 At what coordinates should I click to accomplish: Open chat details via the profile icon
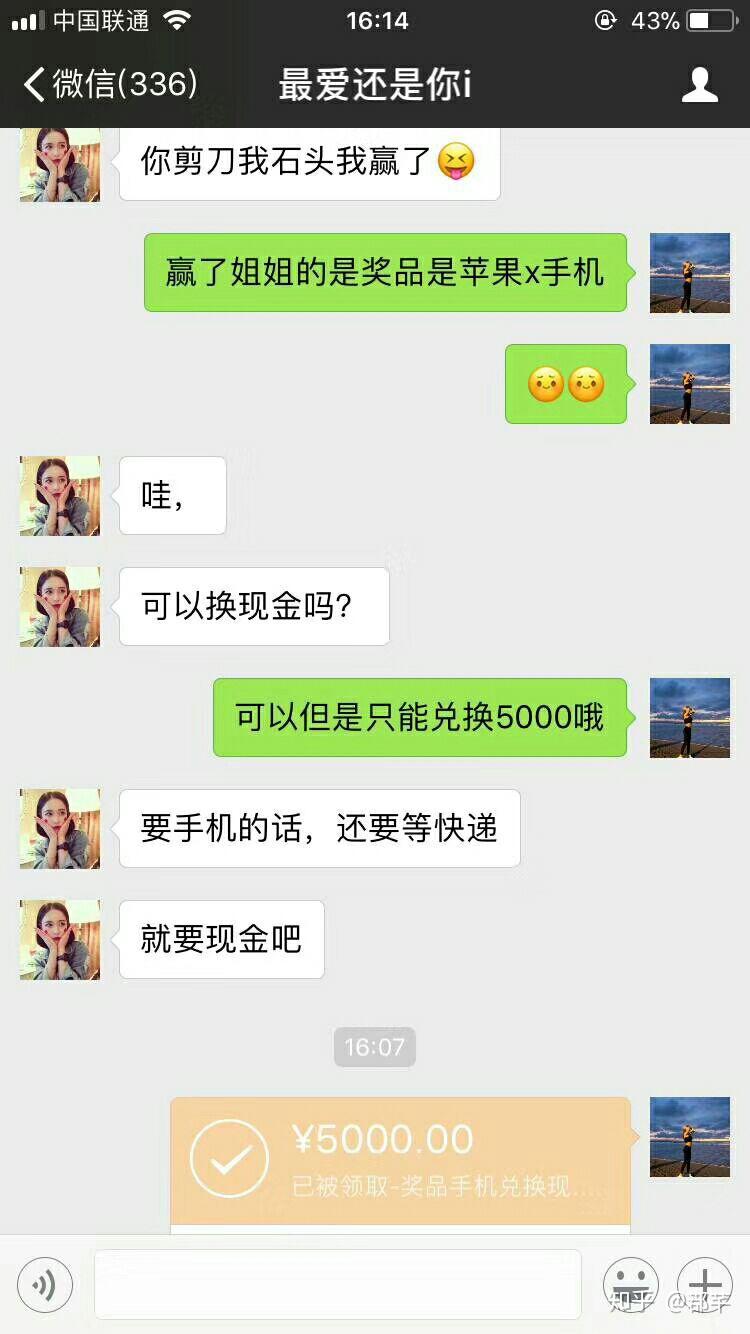(x=699, y=85)
